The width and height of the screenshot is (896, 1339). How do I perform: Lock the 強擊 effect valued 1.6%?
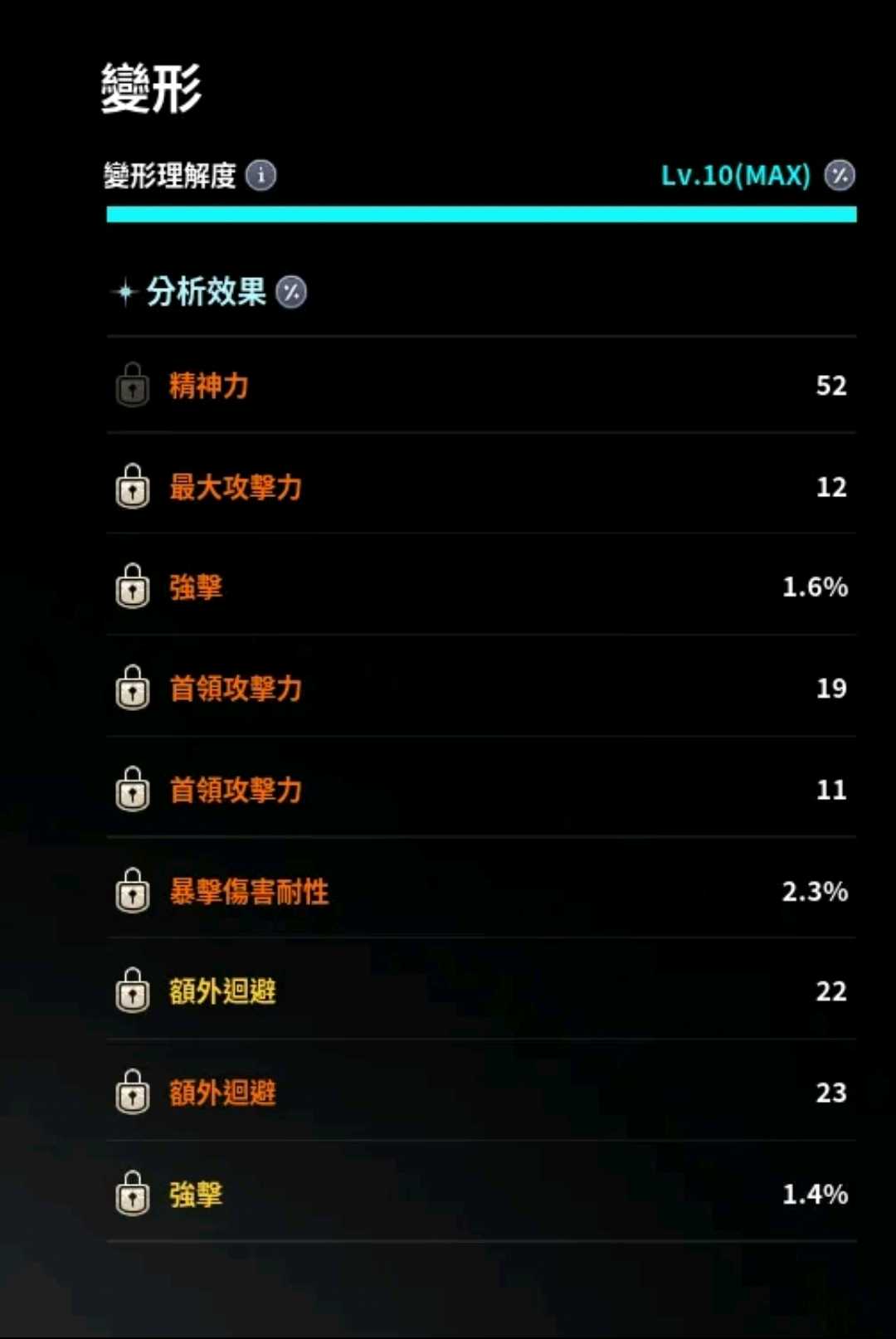[133, 587]
